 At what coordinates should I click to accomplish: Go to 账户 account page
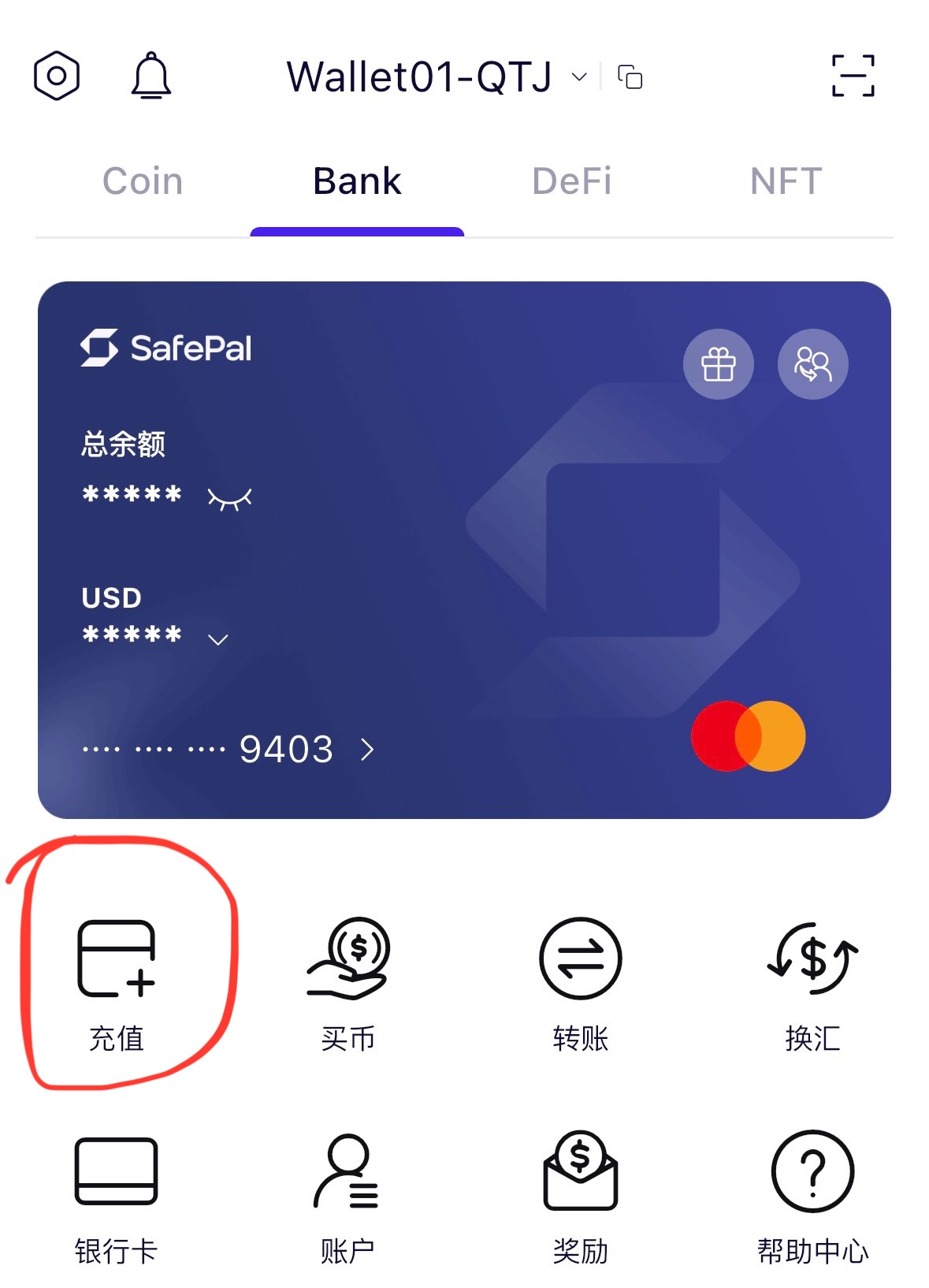(347, 1196)
